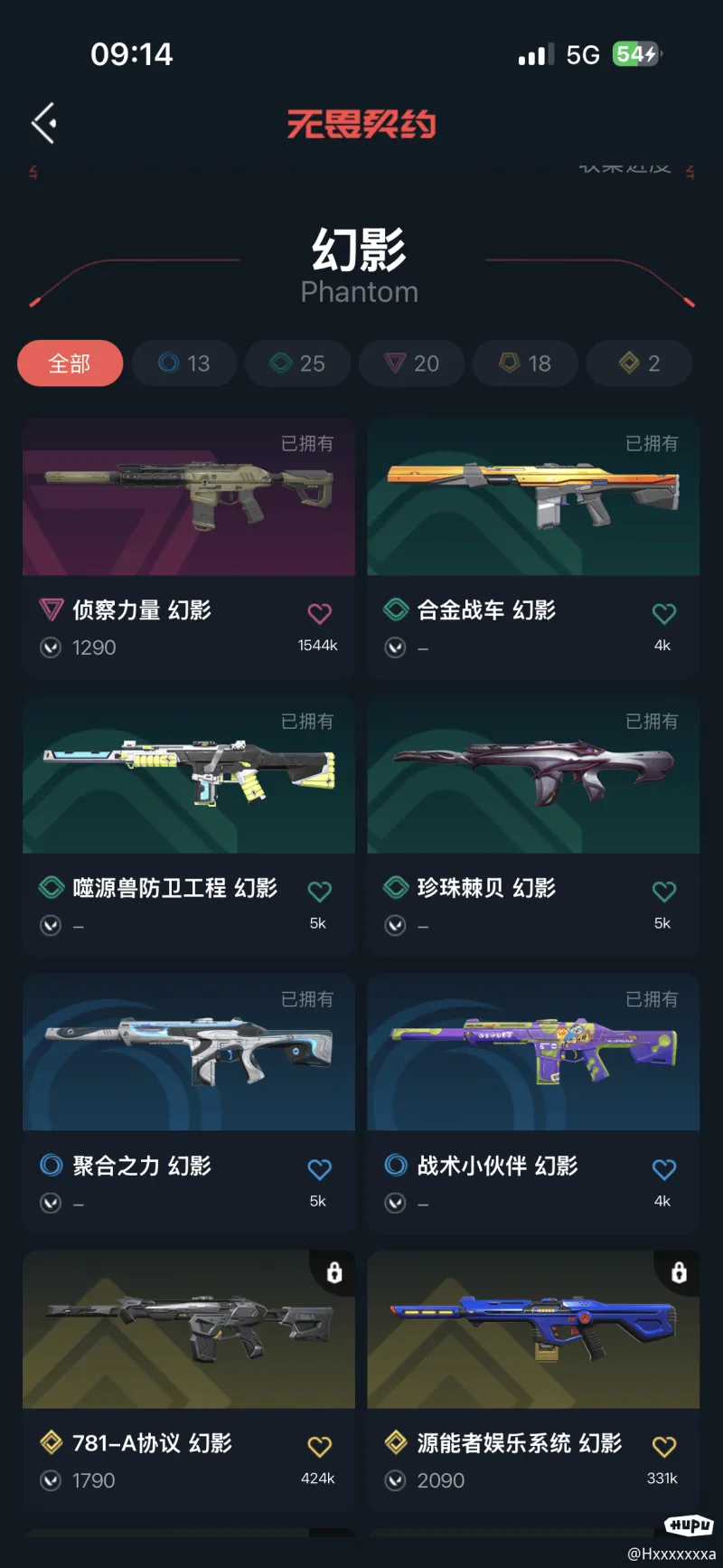Like the 合金战车 幻影 skin
The image size is (723, 1568).
(x=664, y=614)
